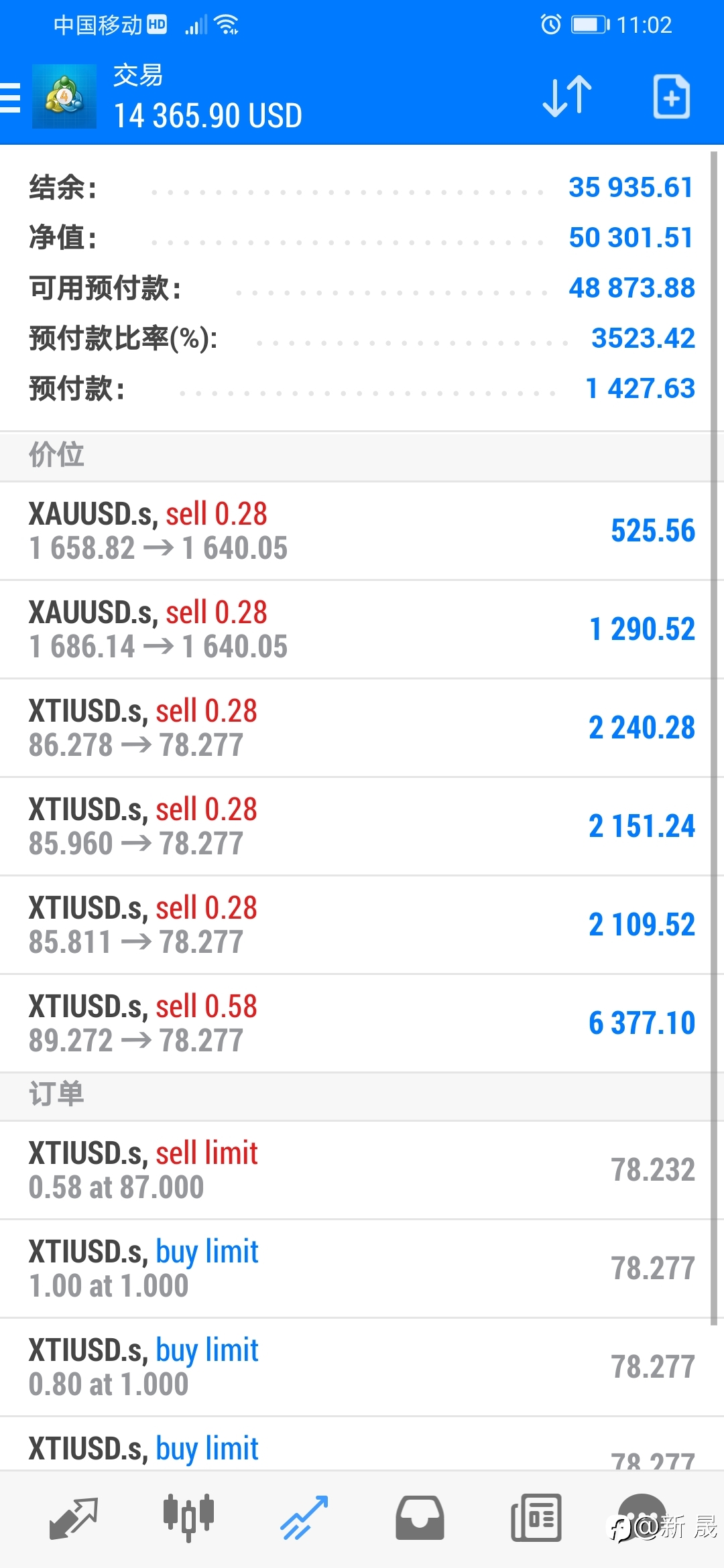Create a new order with plus icon
724x1568 pixels.
pyautogui.click(x=671, y=97)
